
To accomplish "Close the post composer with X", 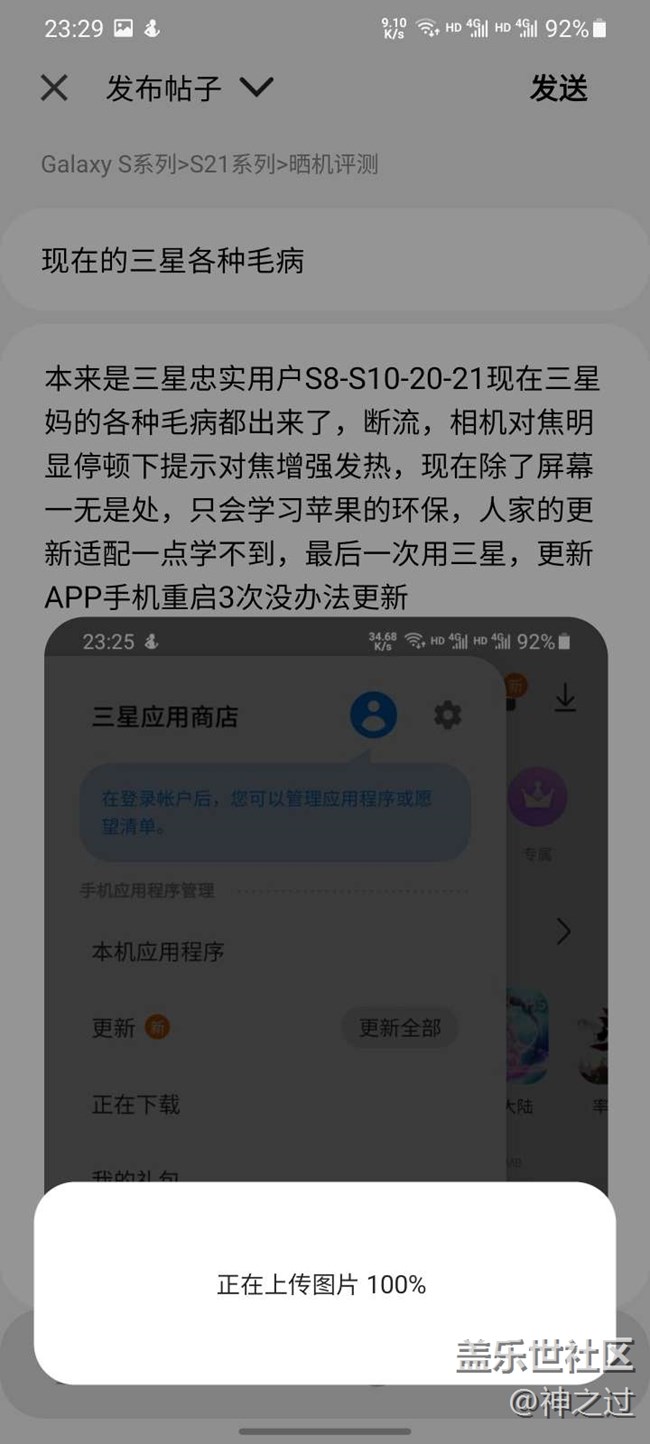I will point(54,88).
